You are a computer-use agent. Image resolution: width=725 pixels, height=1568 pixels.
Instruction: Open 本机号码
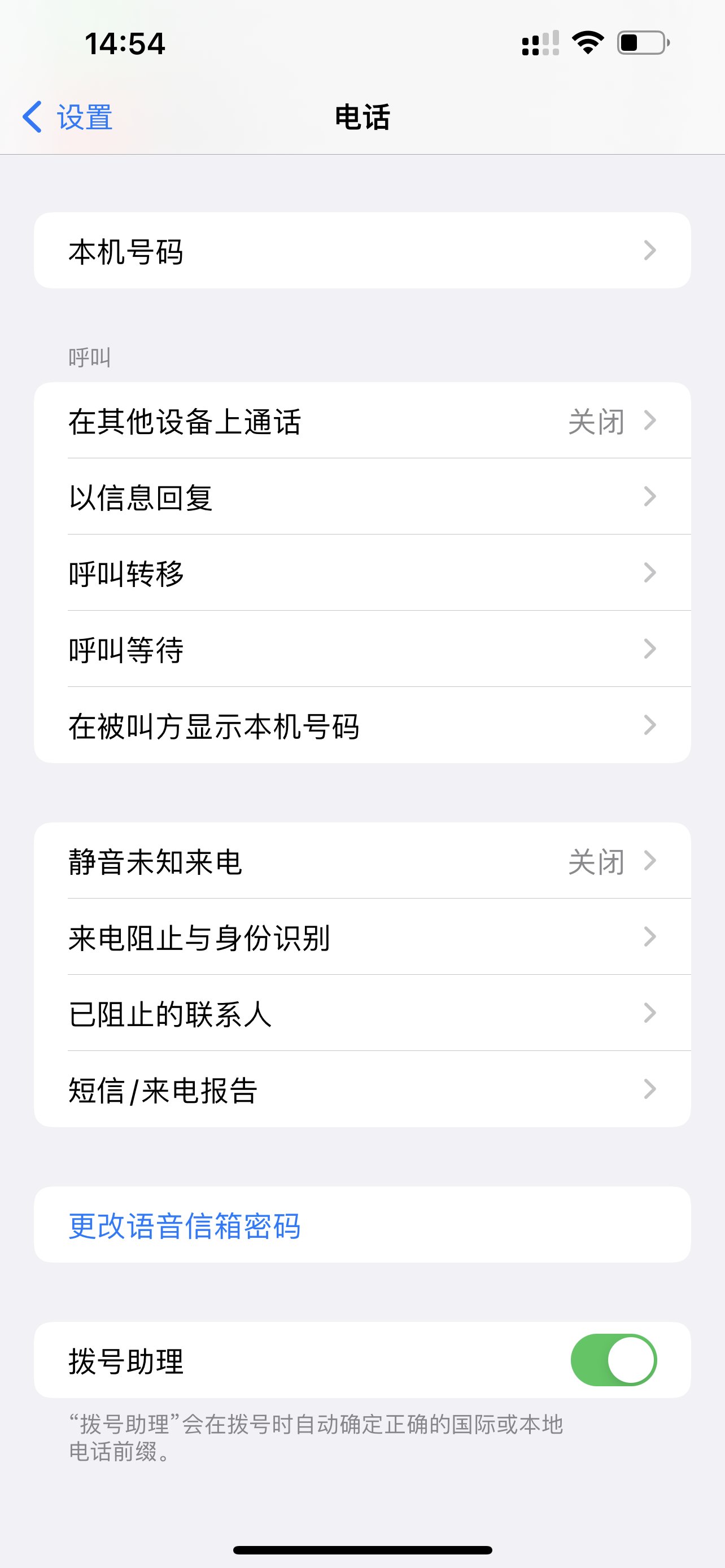point(362,250)
